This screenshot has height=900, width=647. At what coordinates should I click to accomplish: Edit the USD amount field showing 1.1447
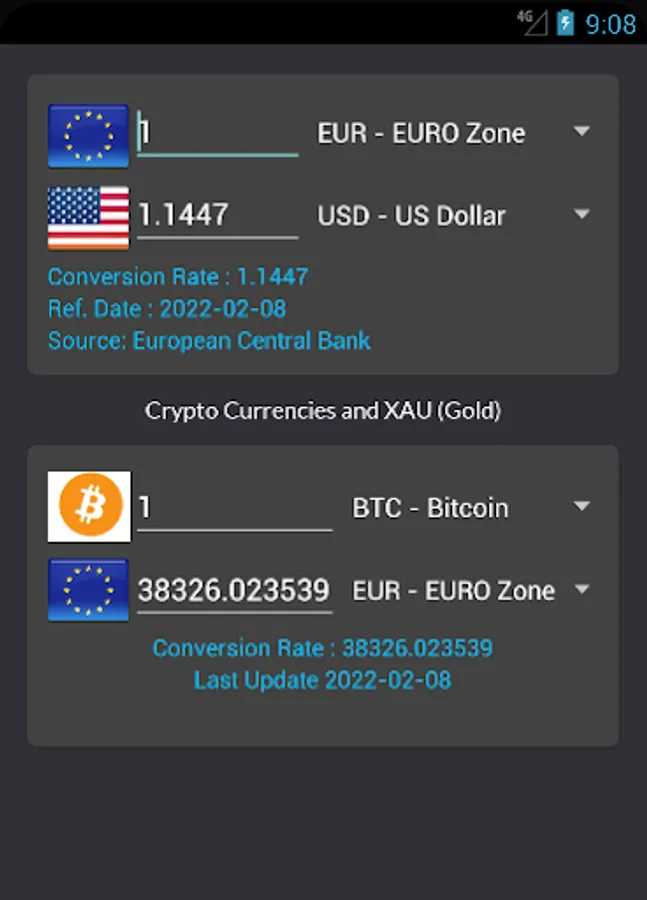(x=218, y=216)
